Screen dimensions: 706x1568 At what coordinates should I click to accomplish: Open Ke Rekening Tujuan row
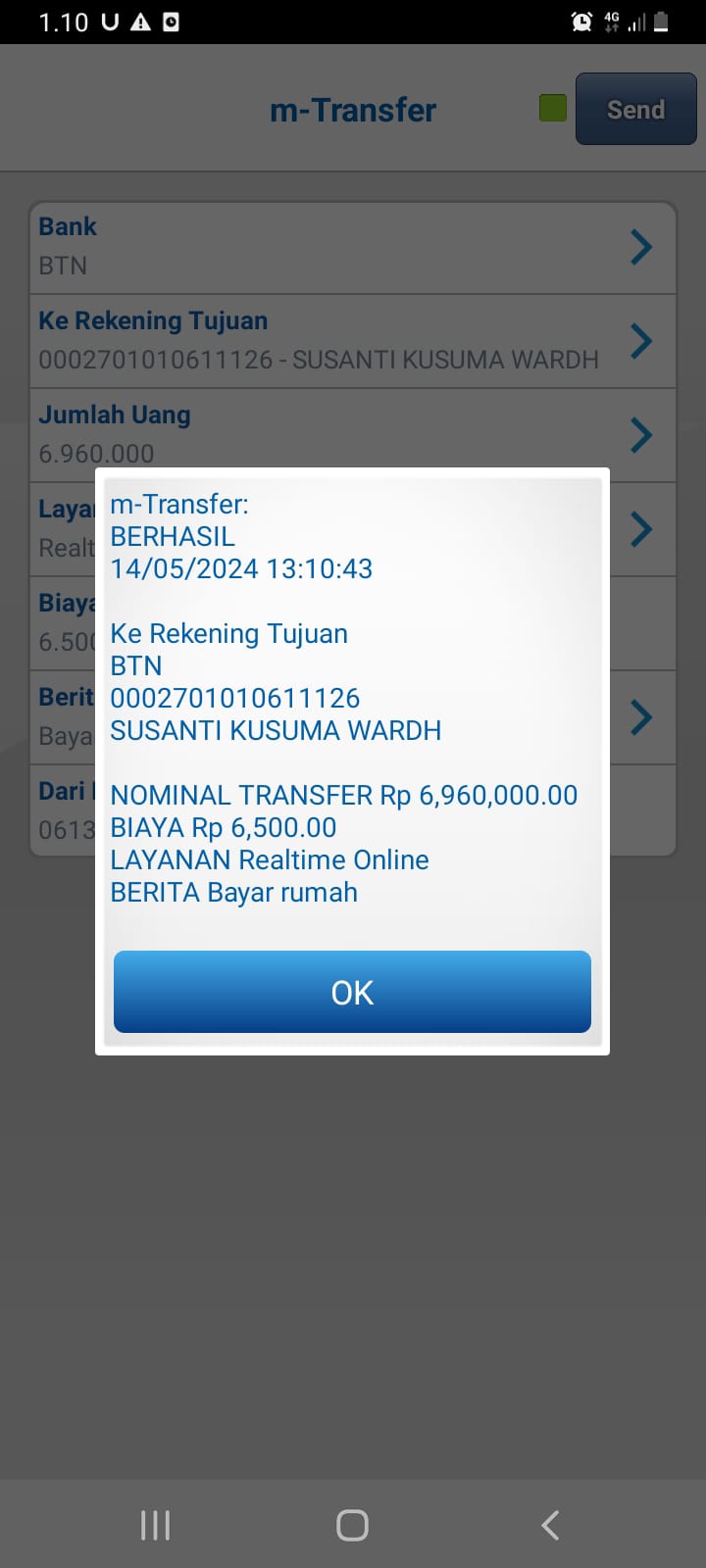point(352,341)
